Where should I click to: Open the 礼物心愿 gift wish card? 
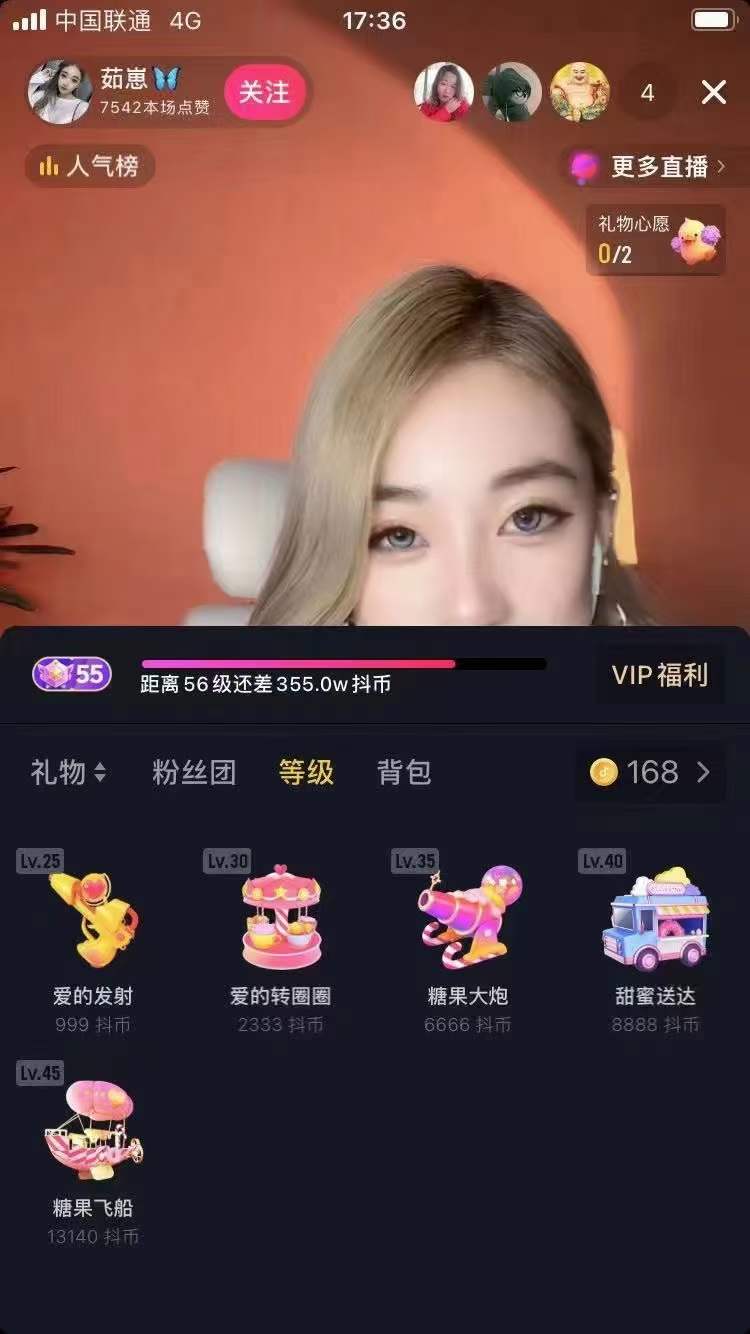[656, 240]
